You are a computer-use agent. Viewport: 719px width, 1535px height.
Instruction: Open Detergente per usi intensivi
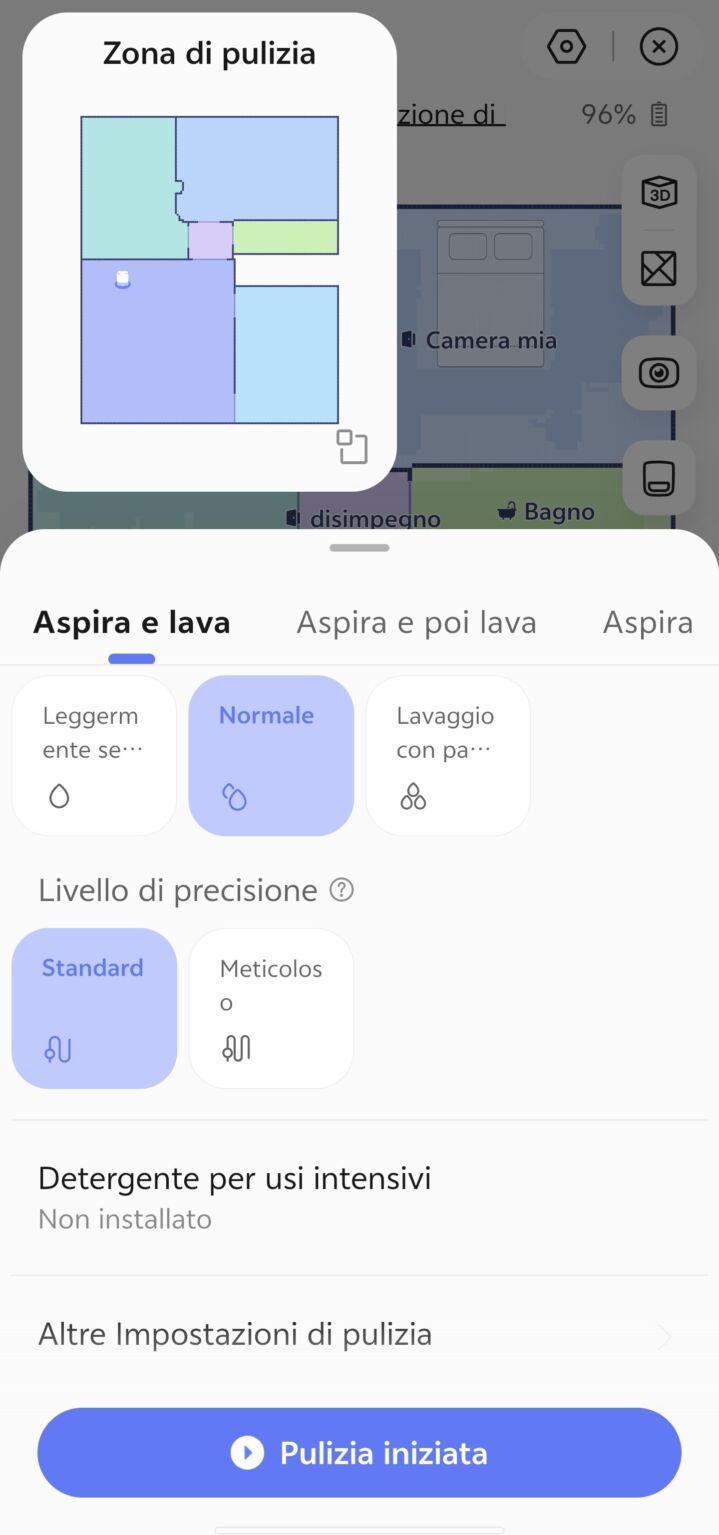pos(359,1196)
